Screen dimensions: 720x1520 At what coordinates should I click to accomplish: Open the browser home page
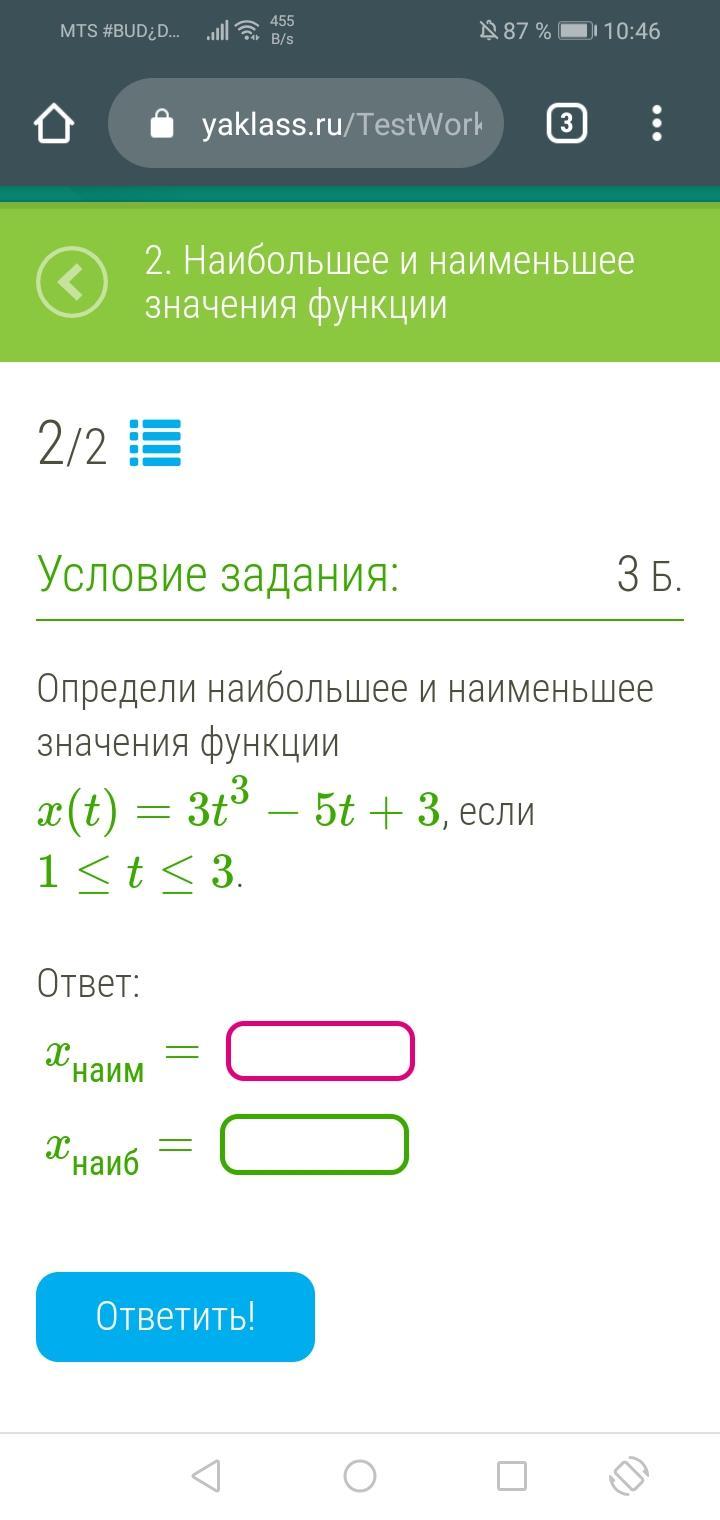point(54,124)
